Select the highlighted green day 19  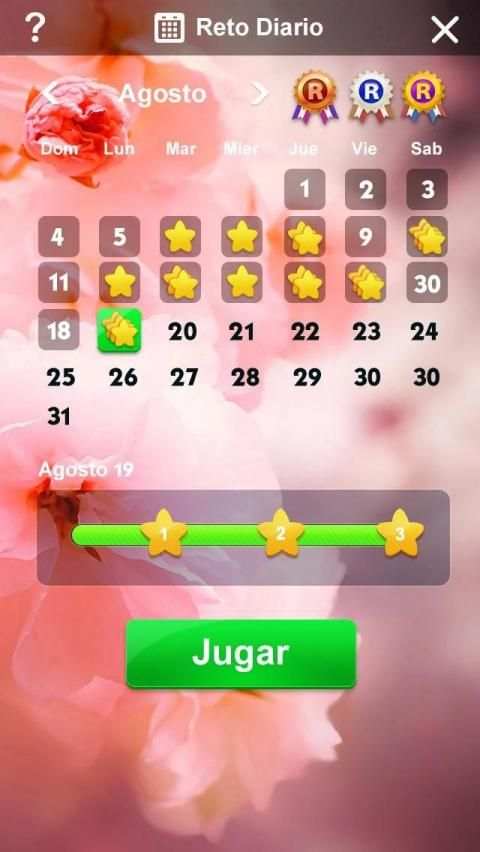[x=120, y=330]
